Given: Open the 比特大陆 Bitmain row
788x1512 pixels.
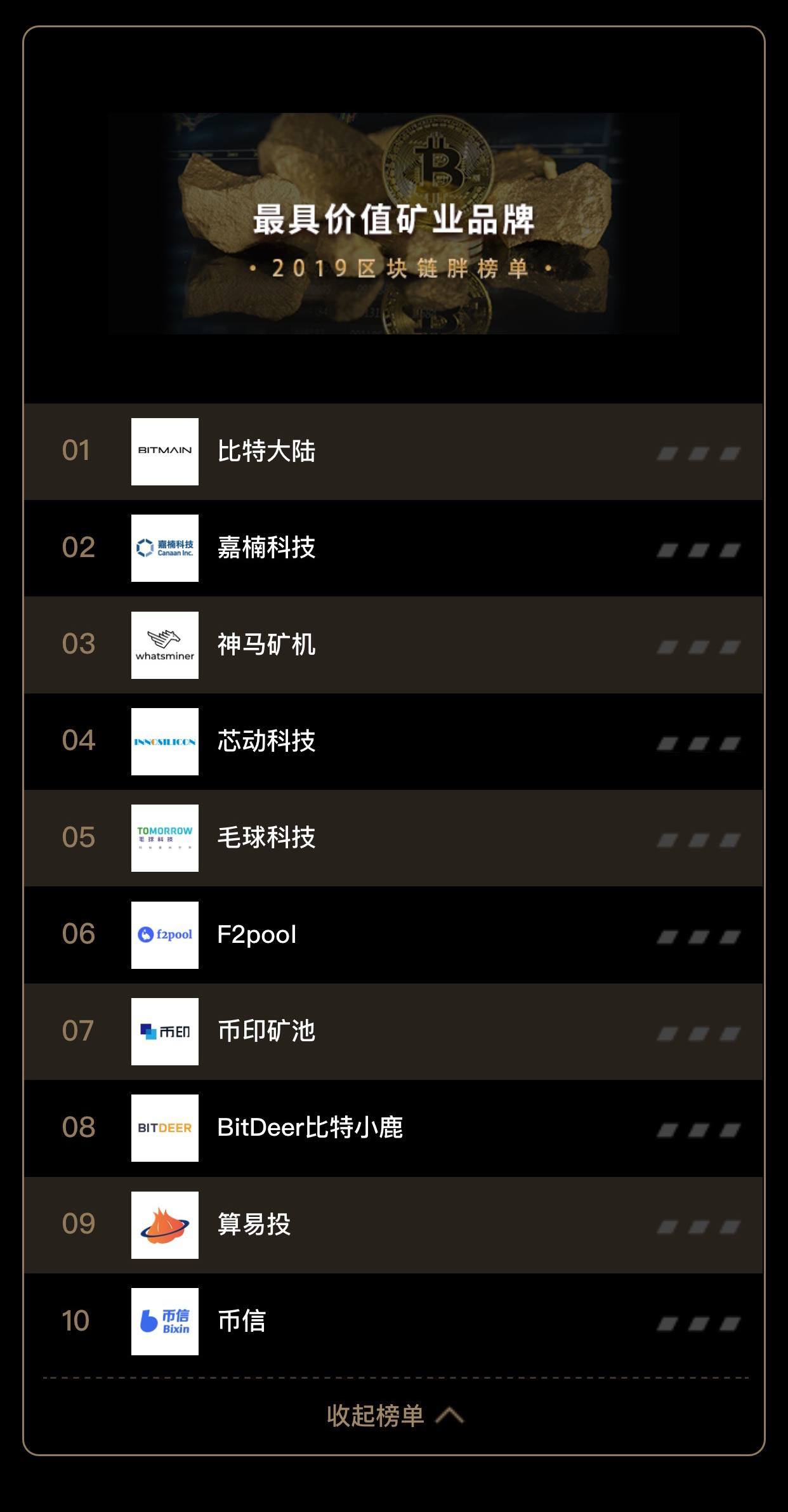Looking at the screenshot, I should (x=393, y=452).
